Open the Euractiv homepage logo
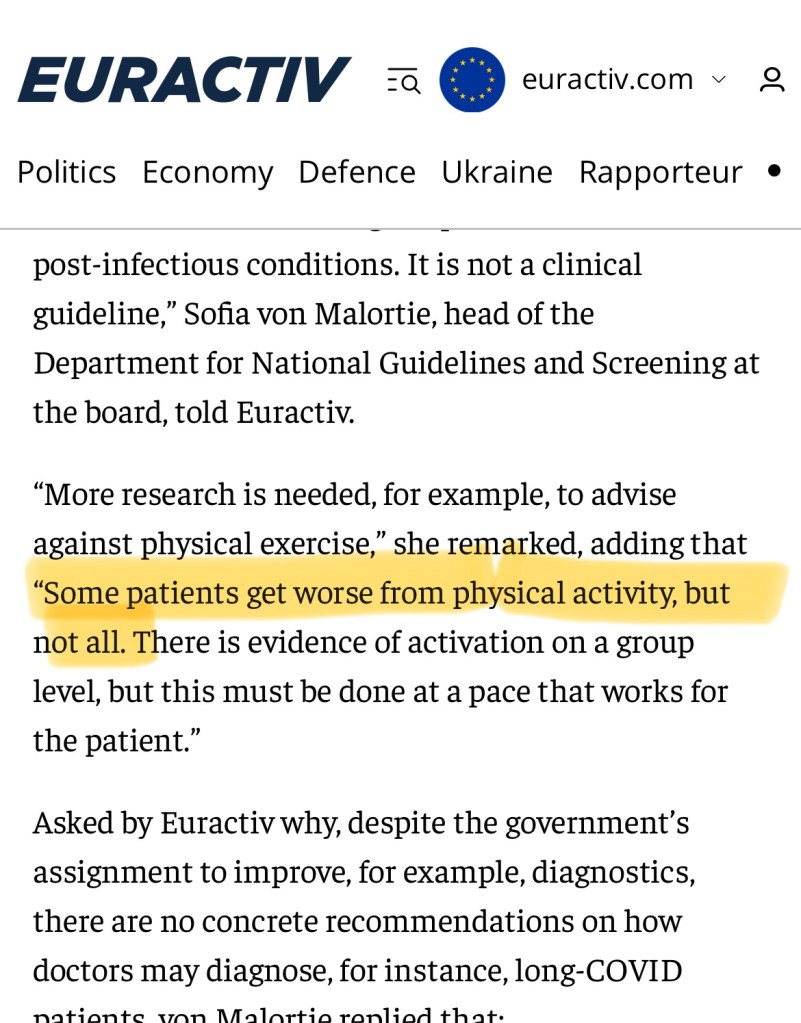 coord(183,80)
